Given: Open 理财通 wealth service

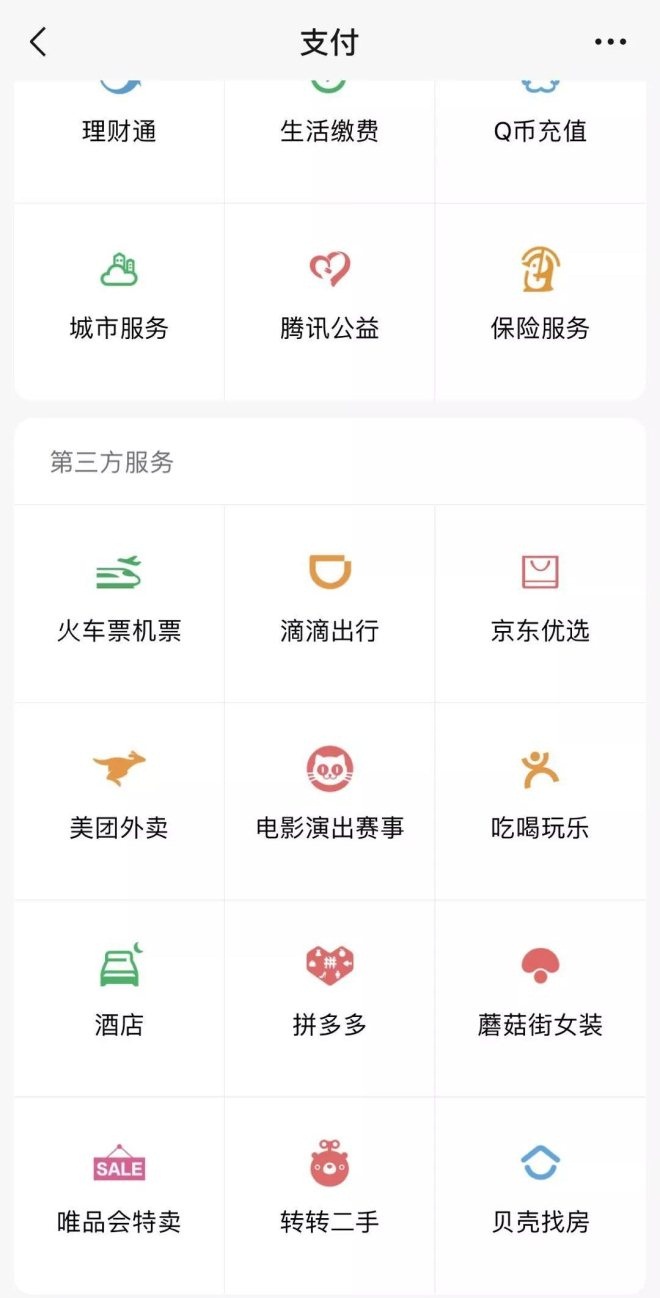Looking at the screenshot, I should pos(119,132).
